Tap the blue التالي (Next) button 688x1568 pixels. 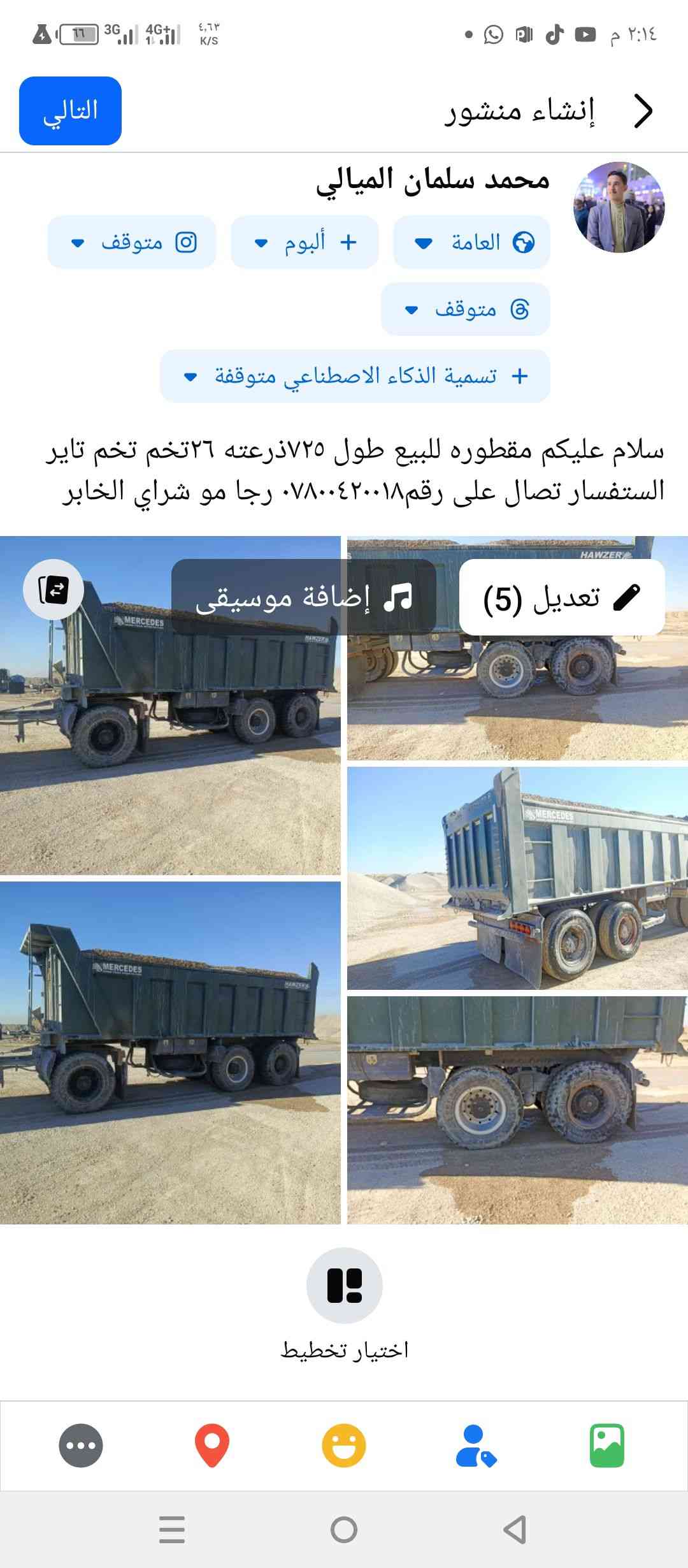pyautogui.click(x=70, y=111)
